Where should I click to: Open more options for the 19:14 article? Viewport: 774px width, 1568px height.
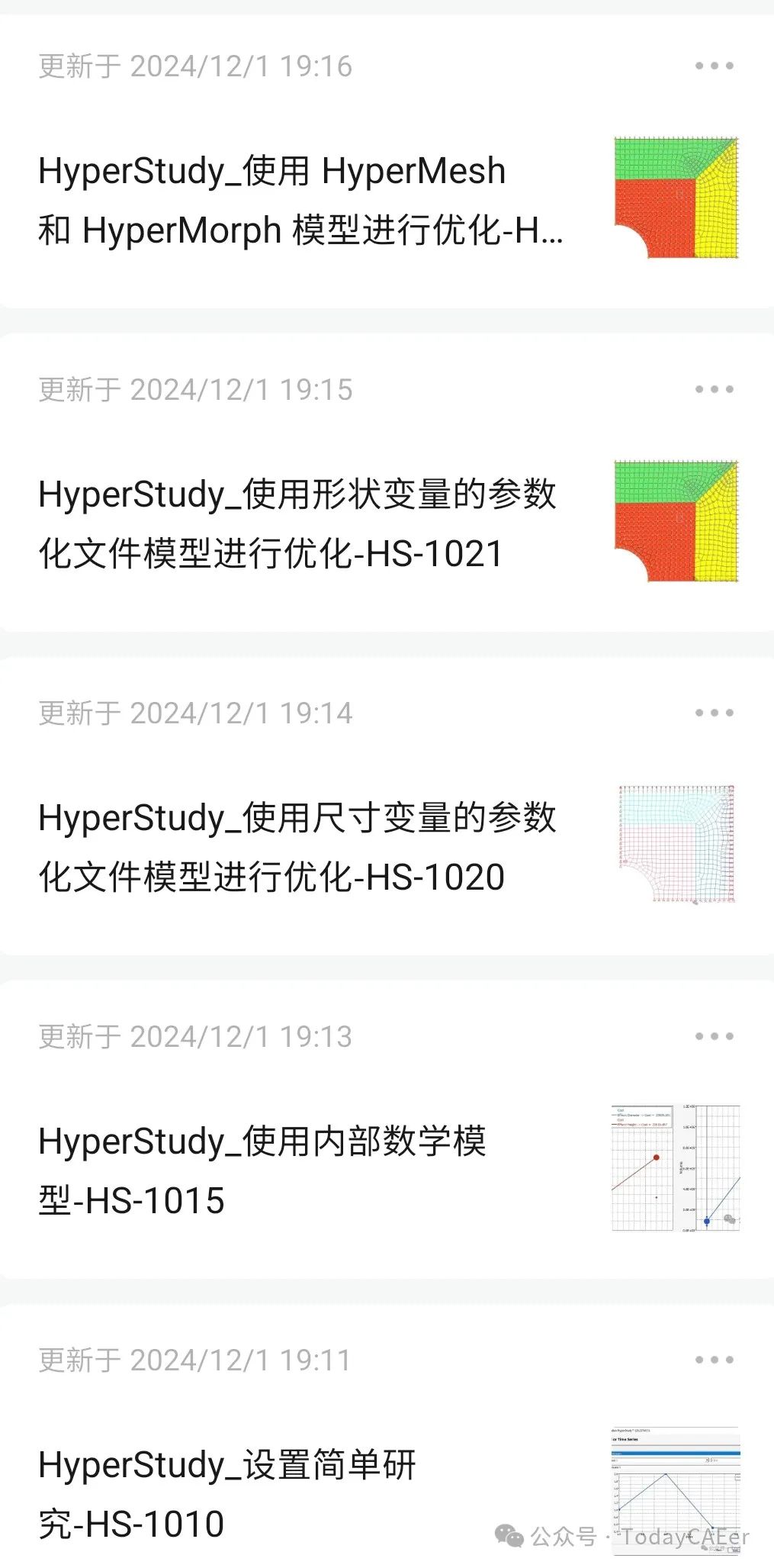coord(715,713)
